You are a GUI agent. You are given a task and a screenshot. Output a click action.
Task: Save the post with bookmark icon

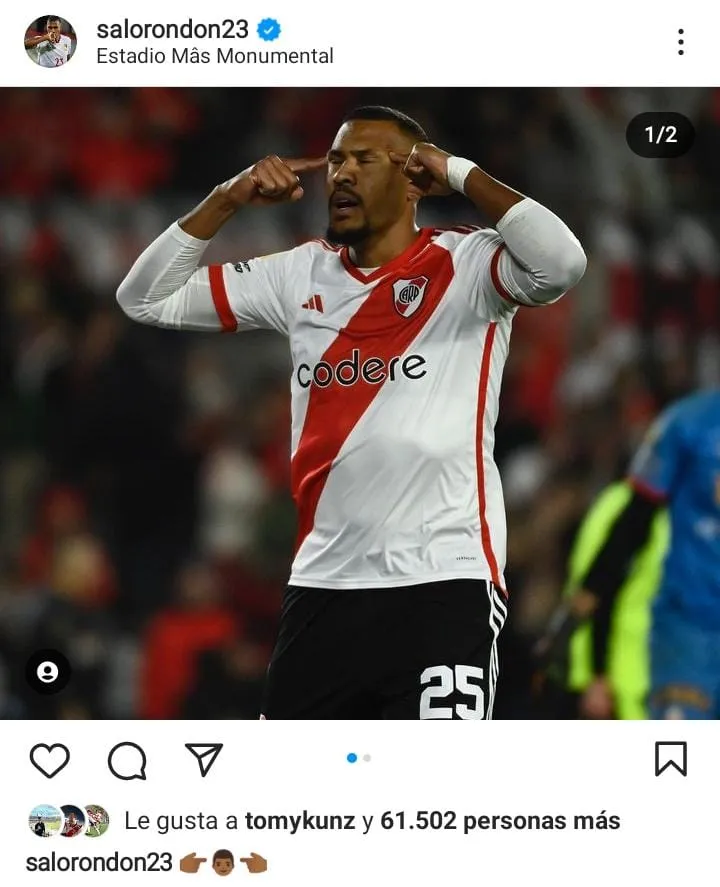670,759
